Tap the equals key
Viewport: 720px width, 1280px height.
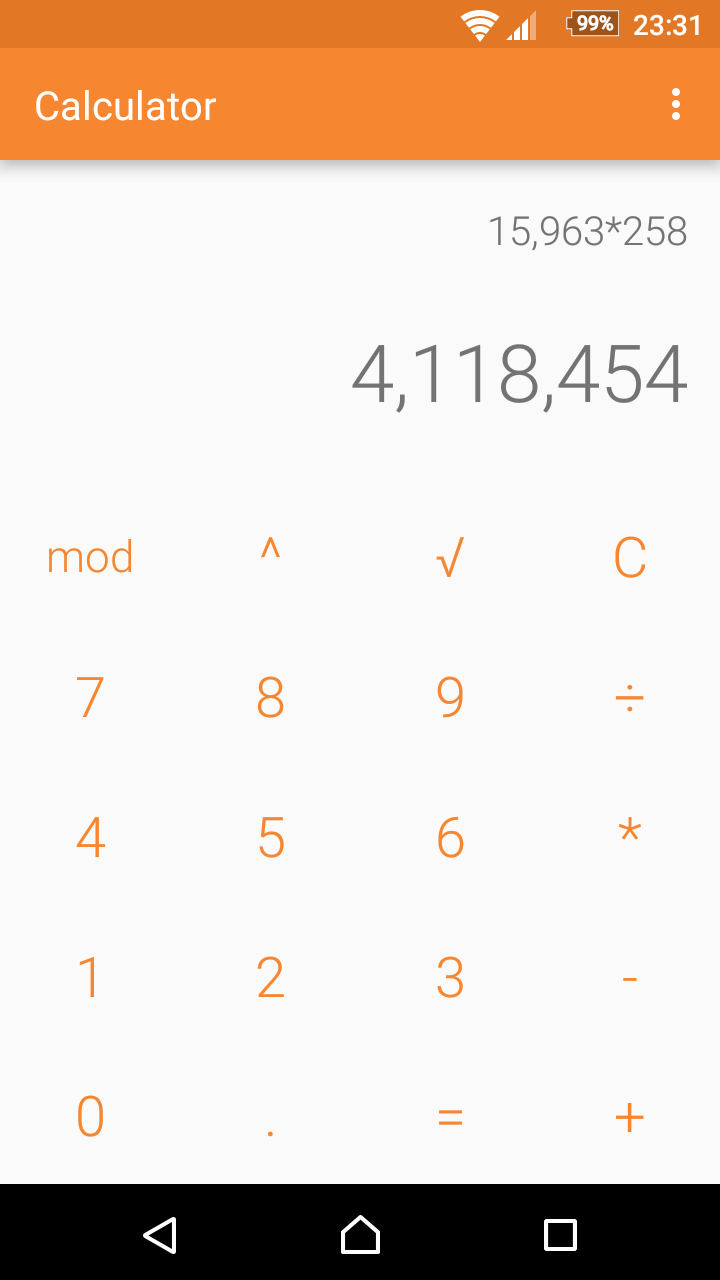[450, 1116]
